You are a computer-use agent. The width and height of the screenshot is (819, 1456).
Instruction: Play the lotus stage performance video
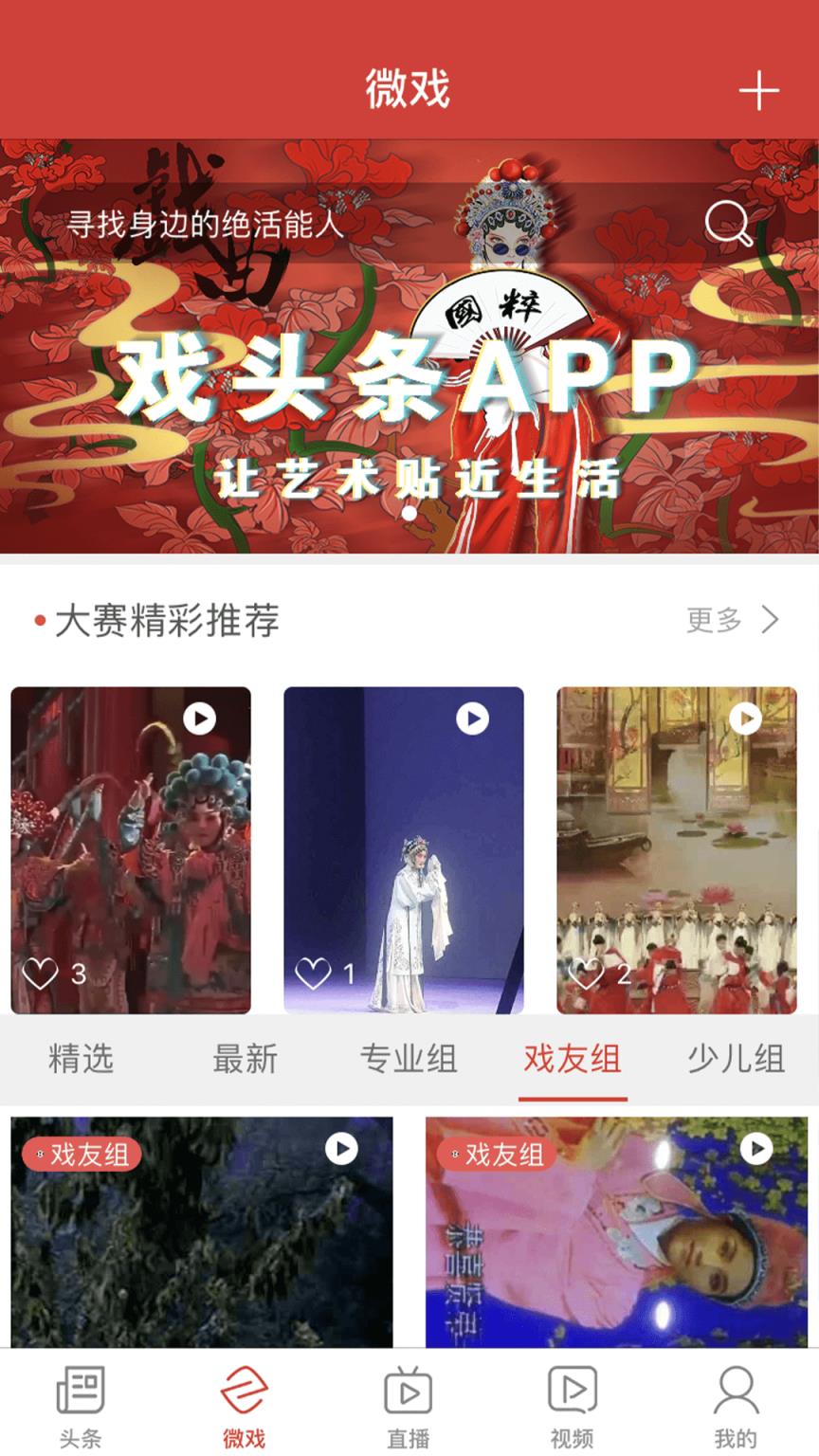745,719
